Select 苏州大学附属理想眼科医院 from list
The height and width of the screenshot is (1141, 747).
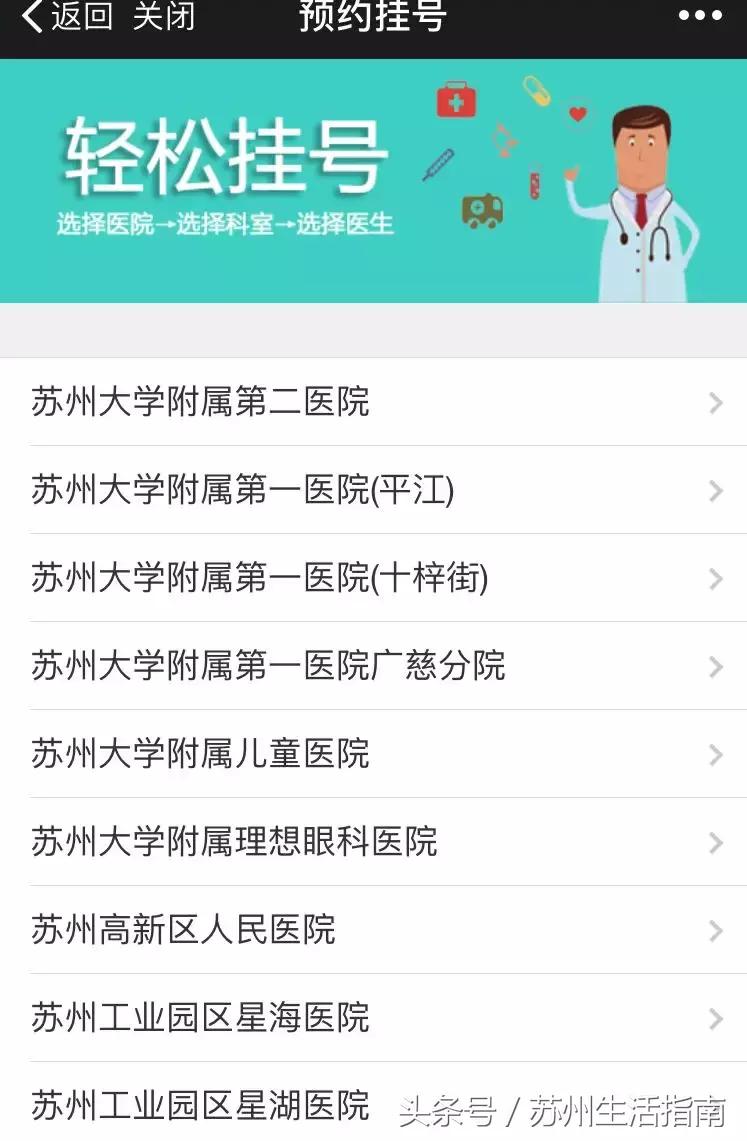[x=232, y=843]
